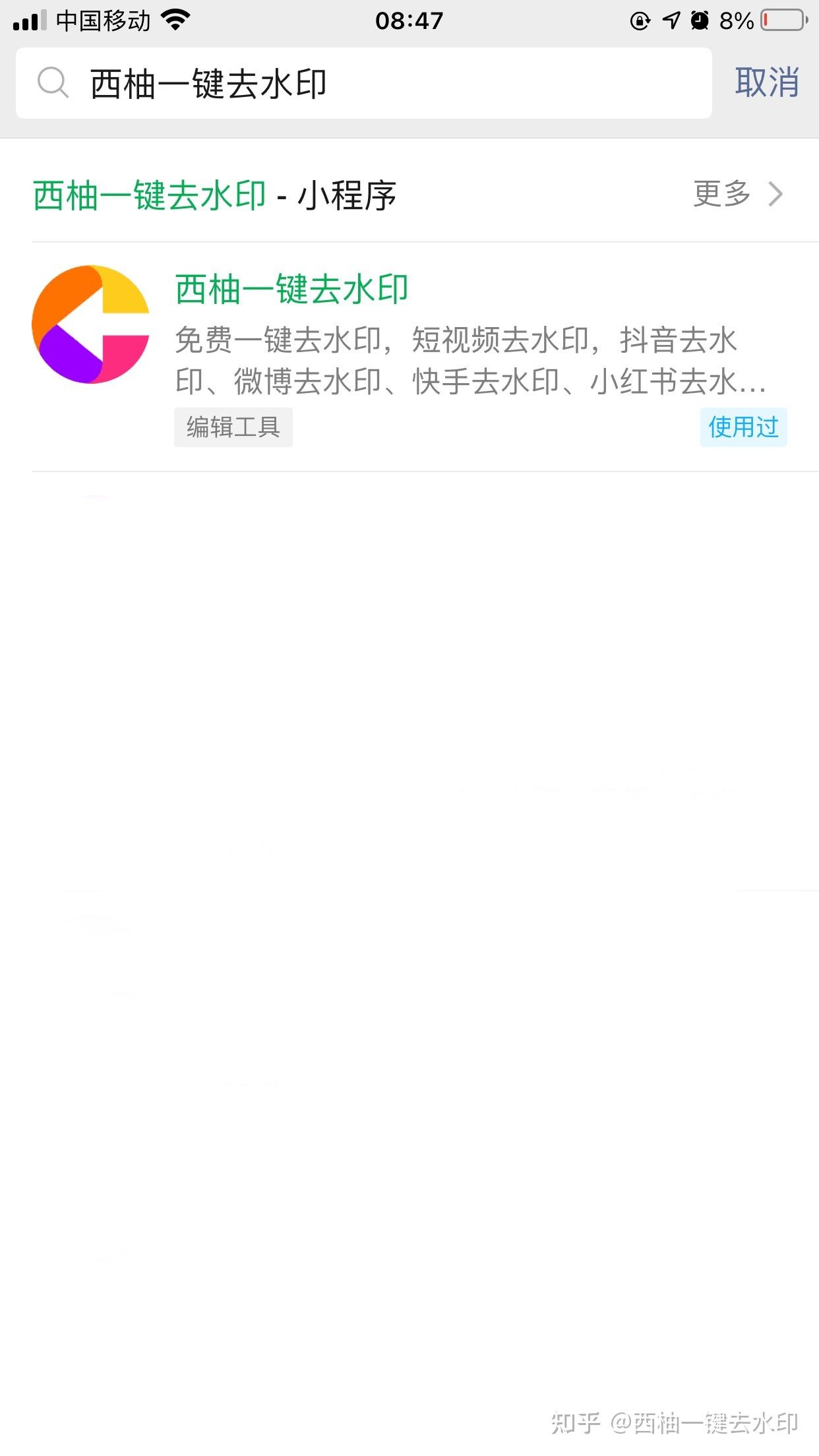Tap the battery indicator showing 8%
The width and height of the screenshot is (819, 1456).
pyautogui.click(x=778, y=20)
